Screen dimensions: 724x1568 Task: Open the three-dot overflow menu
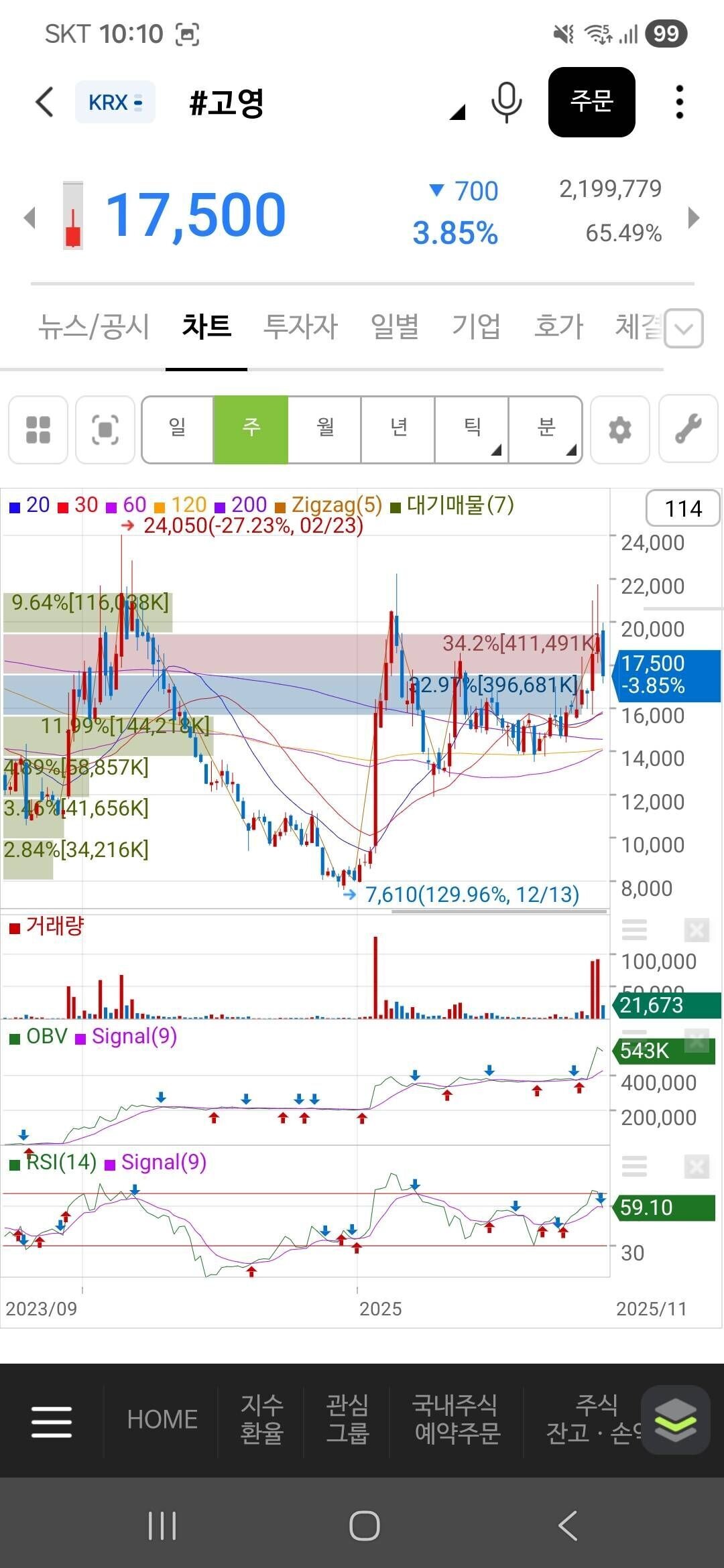click(x=679, y=103)
